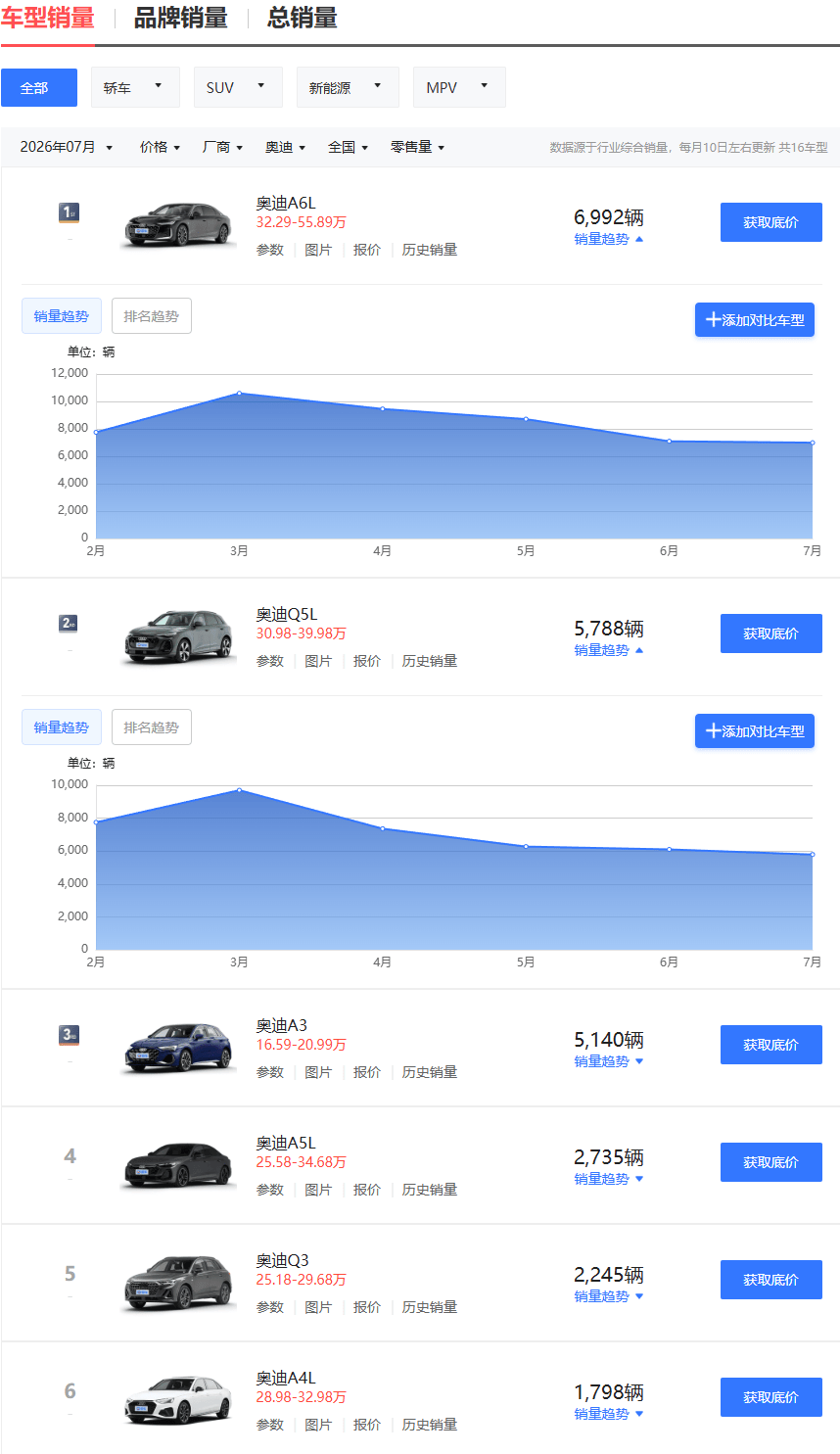View 图片 of 奥迪Q3

pos(318,1307)
